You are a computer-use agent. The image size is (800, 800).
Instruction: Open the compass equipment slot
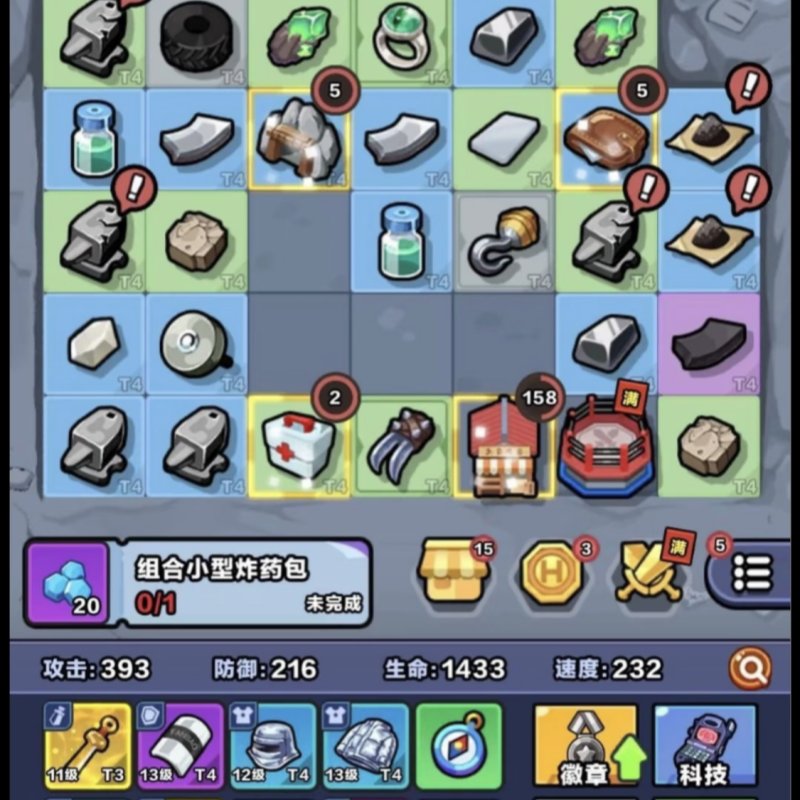point(458,746)
